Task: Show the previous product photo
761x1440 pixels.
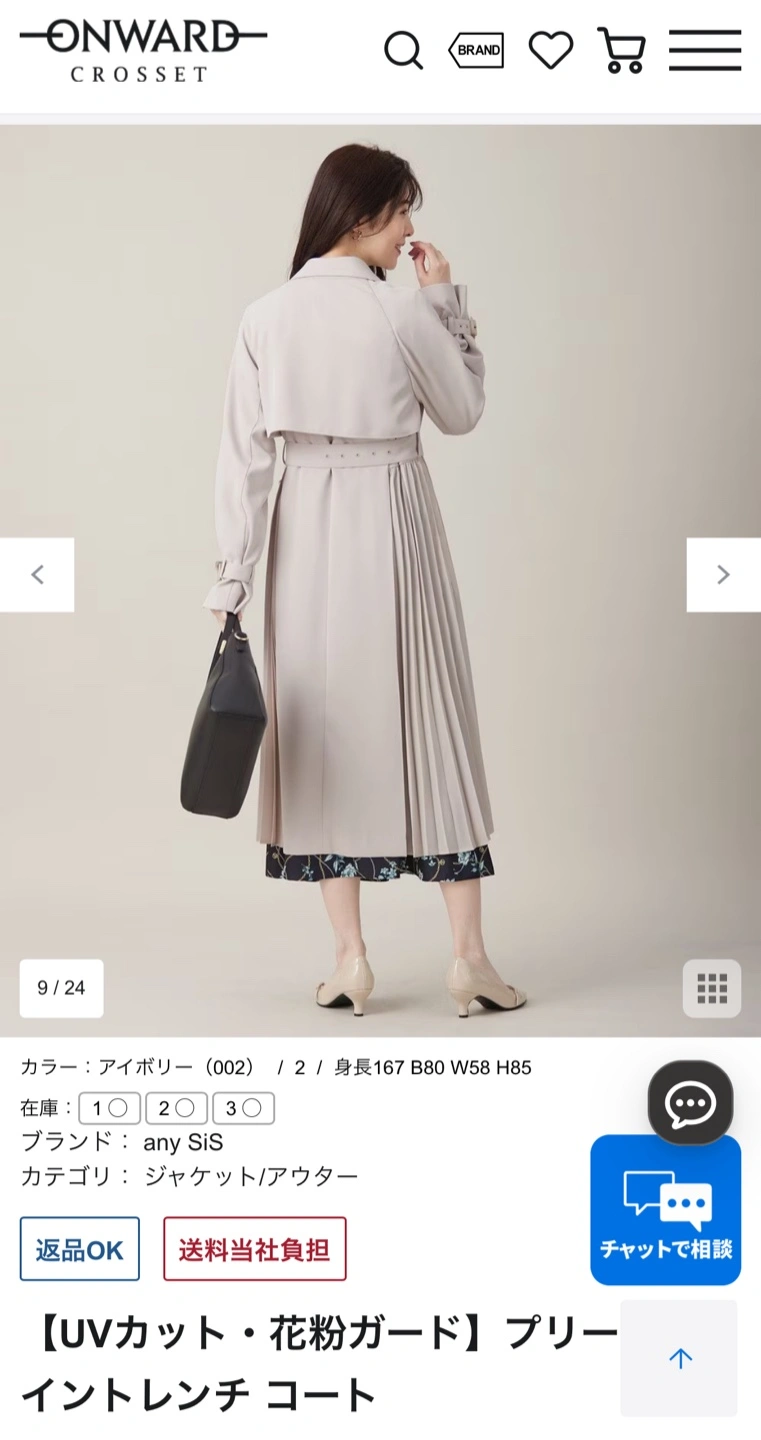Action: click(37, 575)
